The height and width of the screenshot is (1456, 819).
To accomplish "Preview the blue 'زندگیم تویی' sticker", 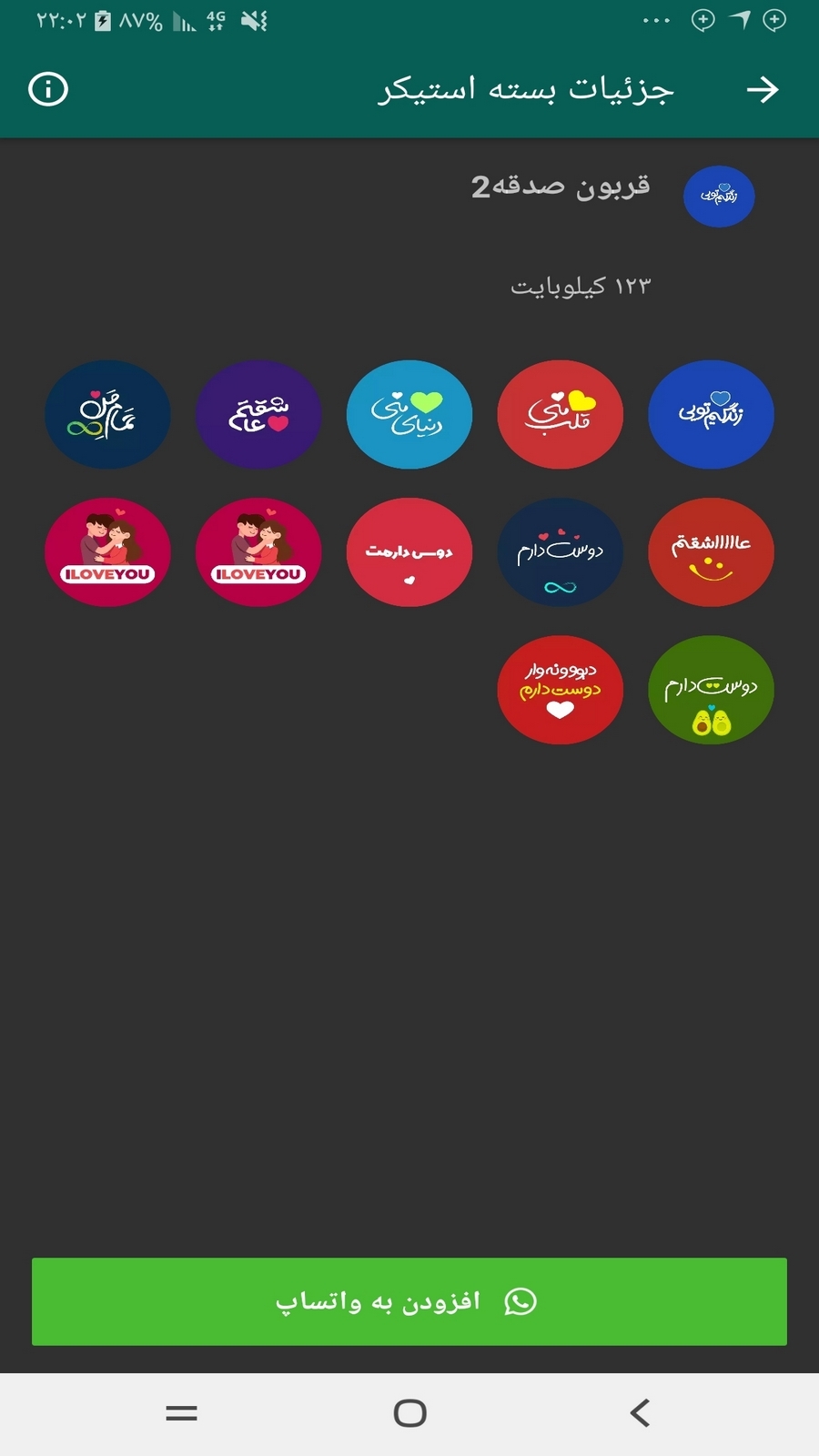I will (x=711, y=415).
